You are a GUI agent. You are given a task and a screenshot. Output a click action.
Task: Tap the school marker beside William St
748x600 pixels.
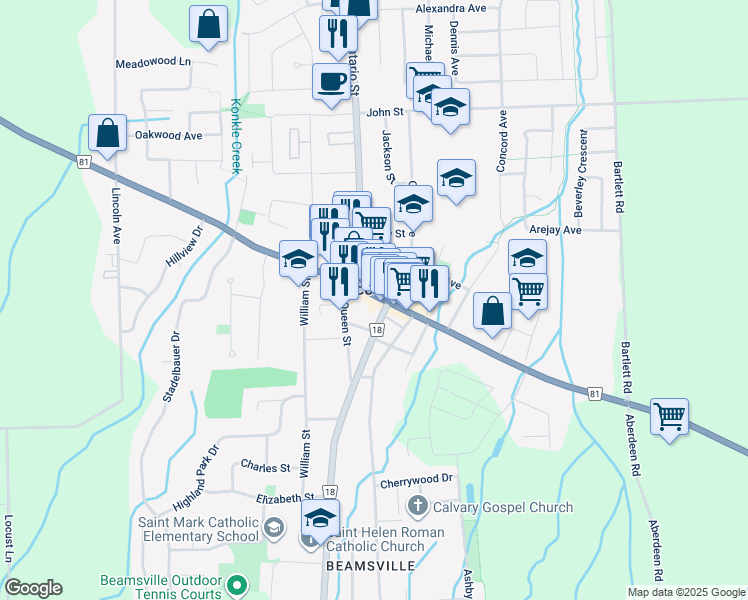[x=298, y=260]
